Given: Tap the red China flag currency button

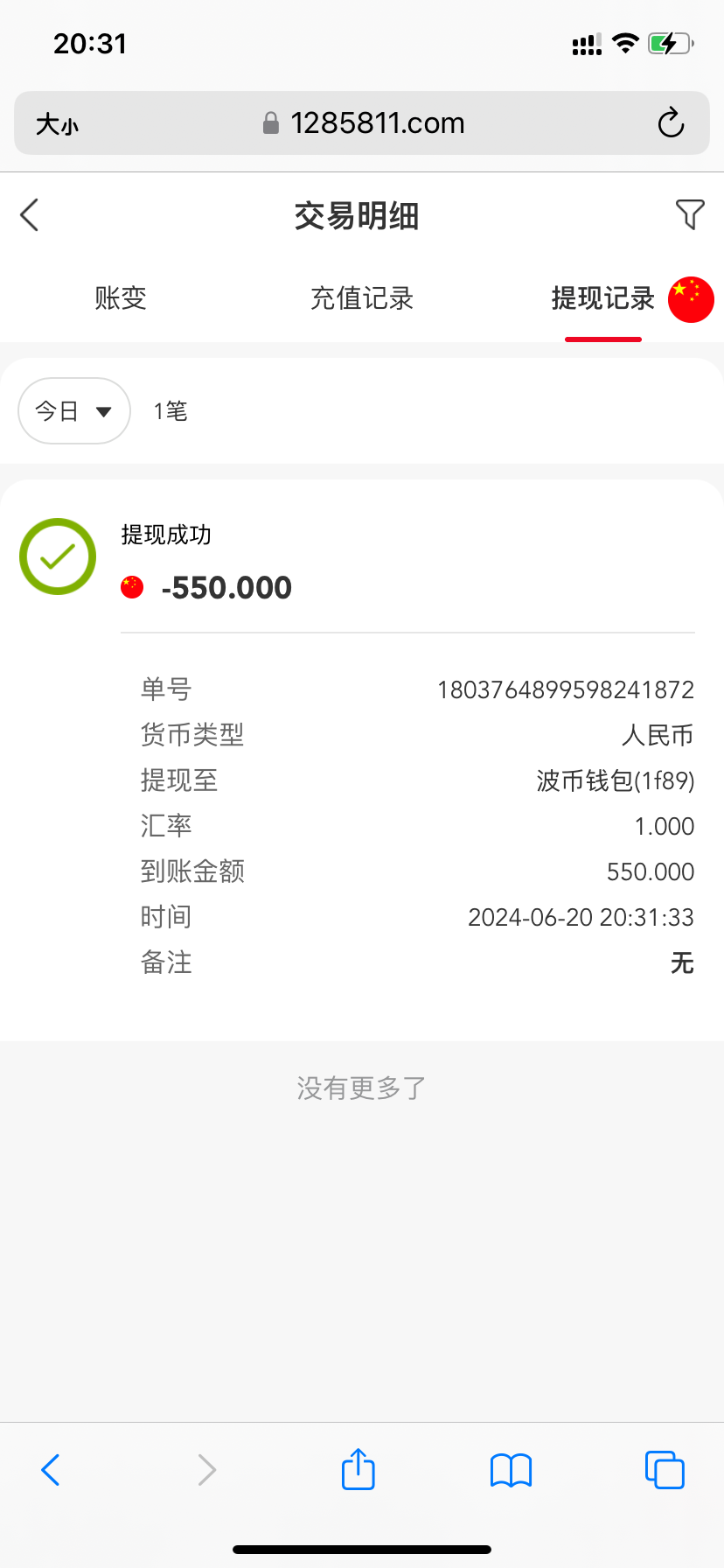Looking at the screenshot, I should 691,299.
